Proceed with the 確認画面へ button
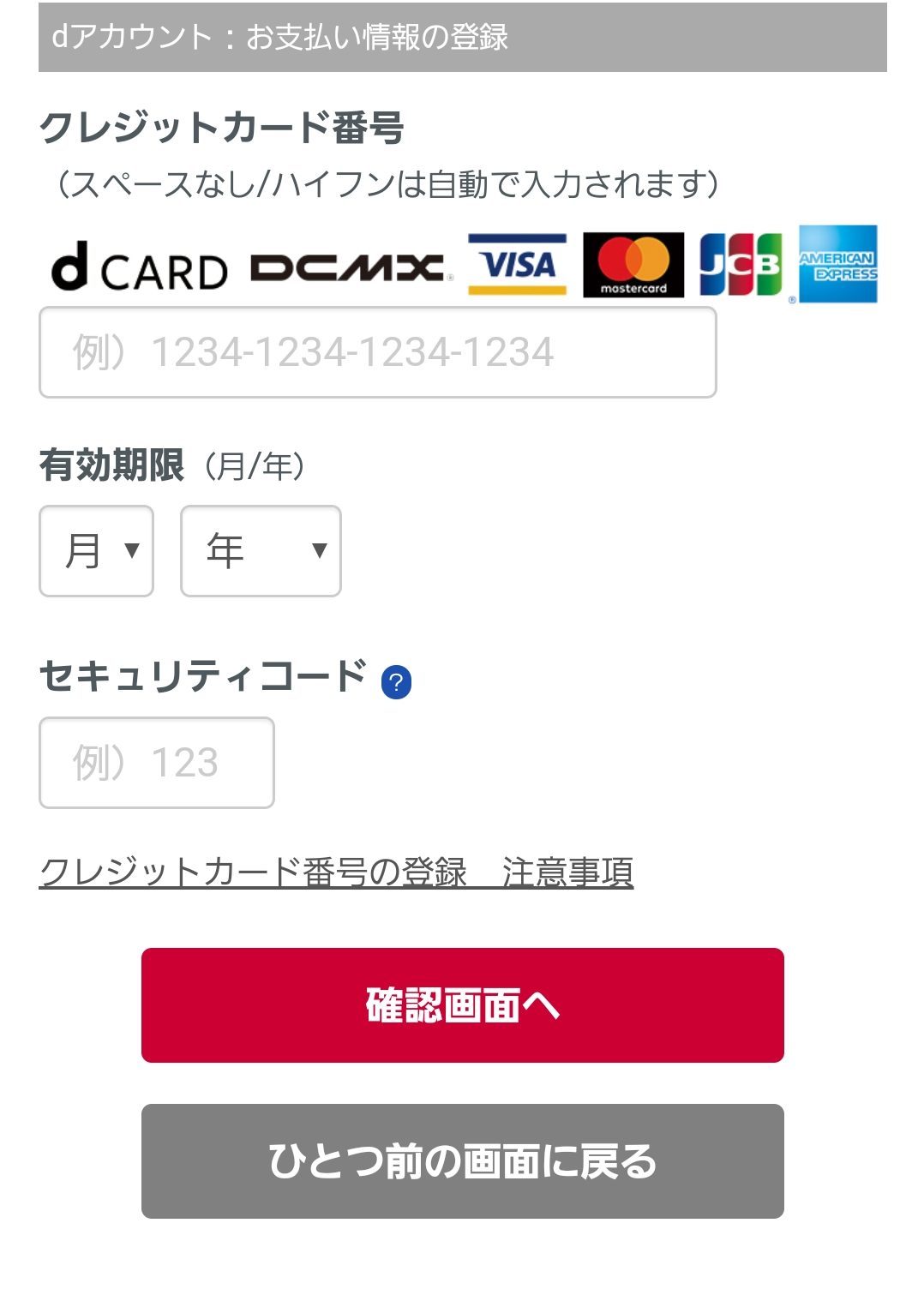Viewport: 924px width, 1295px height. [462, 1005]
